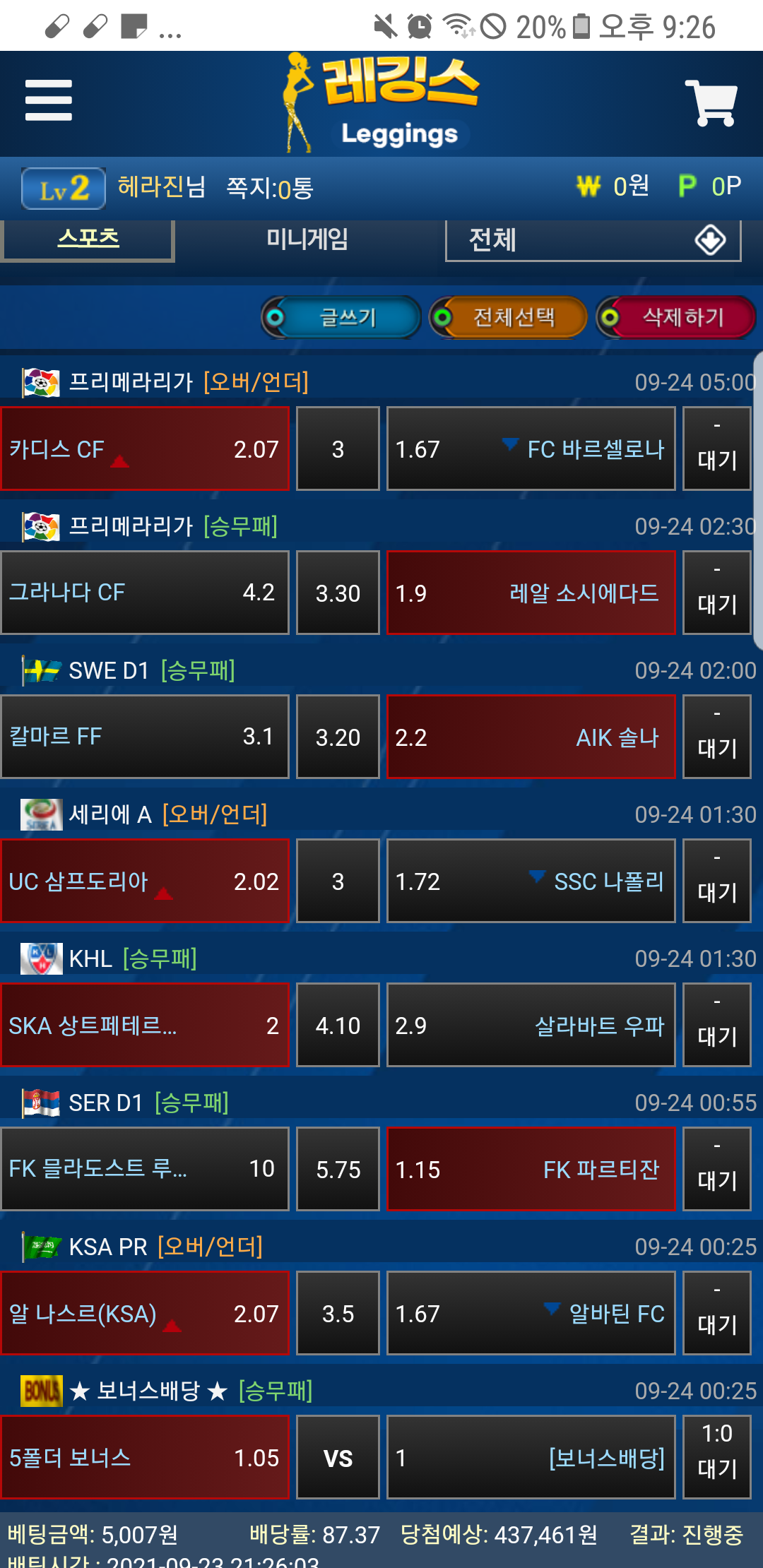Open the hamburger menu
763x1568 pixels.
[x=48, y=100]
